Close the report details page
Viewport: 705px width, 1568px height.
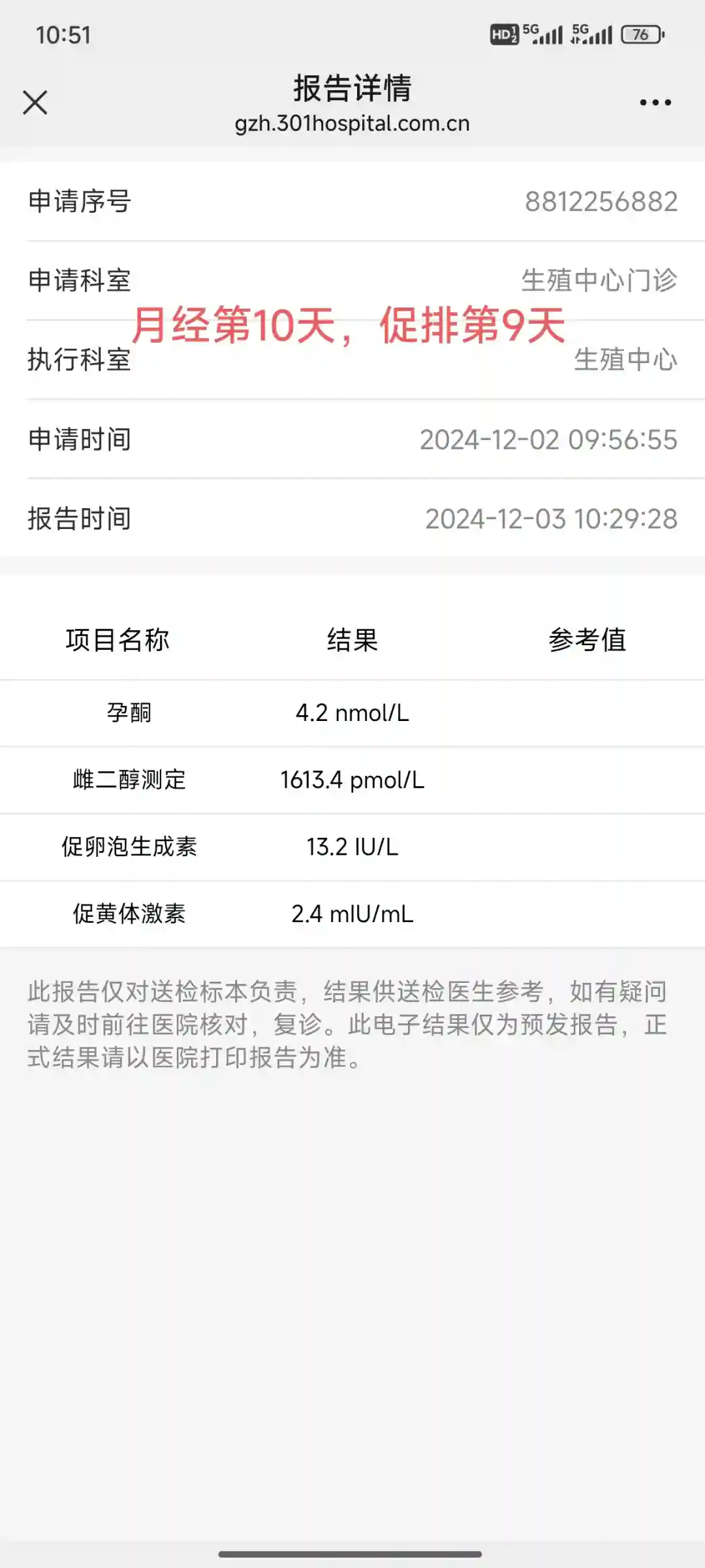click(x=35, y=103)
